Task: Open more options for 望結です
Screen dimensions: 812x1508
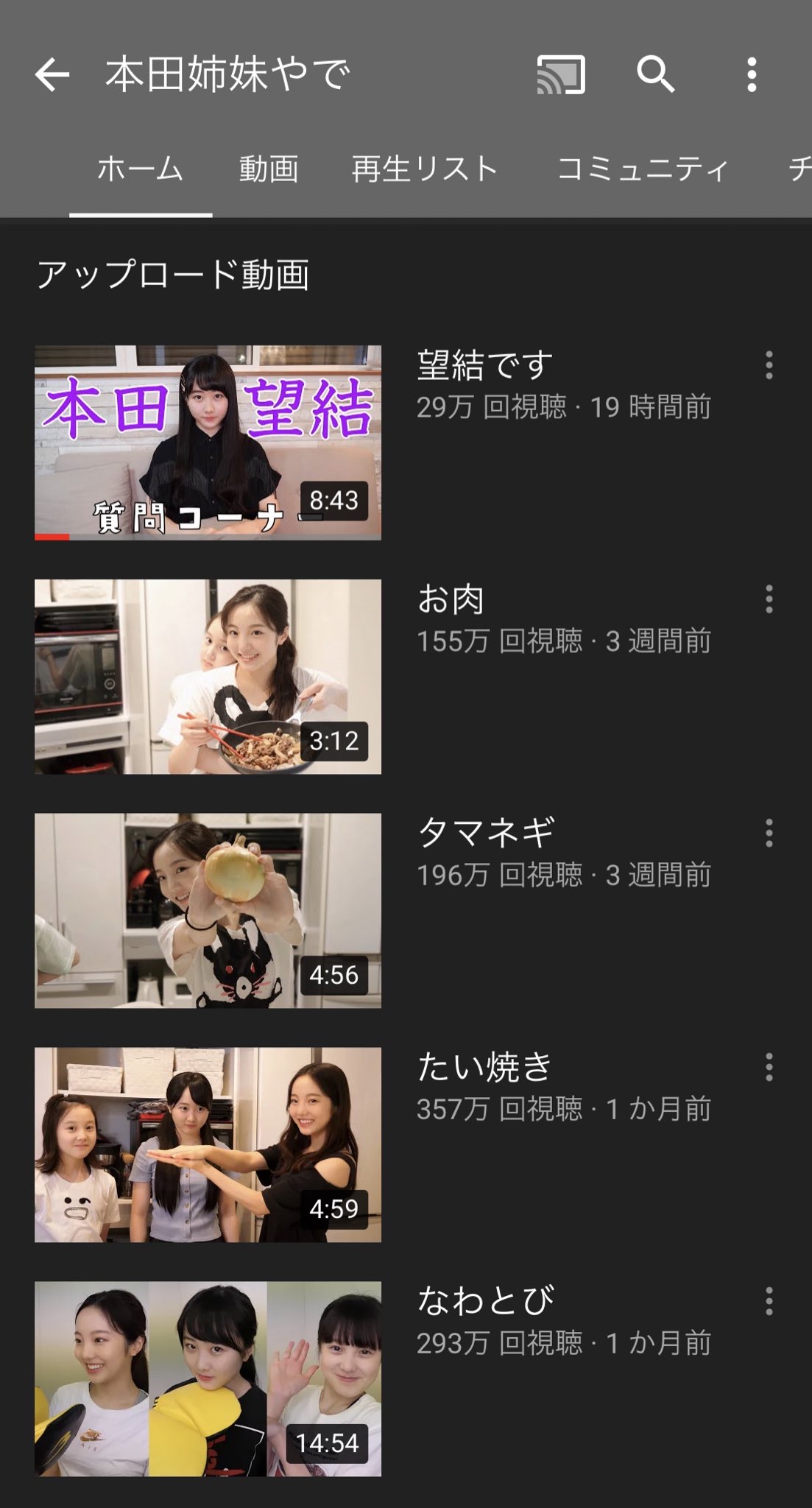Action: [x=769, y=365]
